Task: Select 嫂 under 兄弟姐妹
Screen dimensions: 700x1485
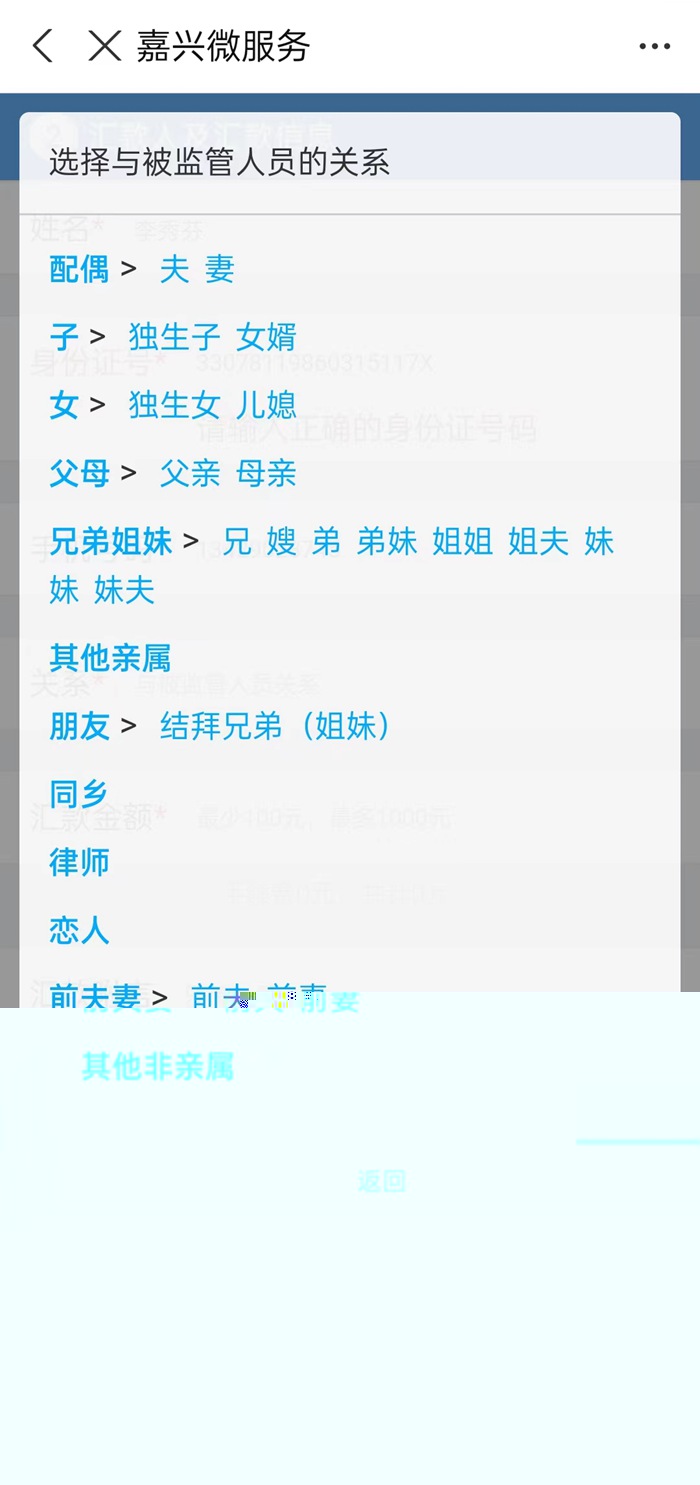Action: pos(281,542)
